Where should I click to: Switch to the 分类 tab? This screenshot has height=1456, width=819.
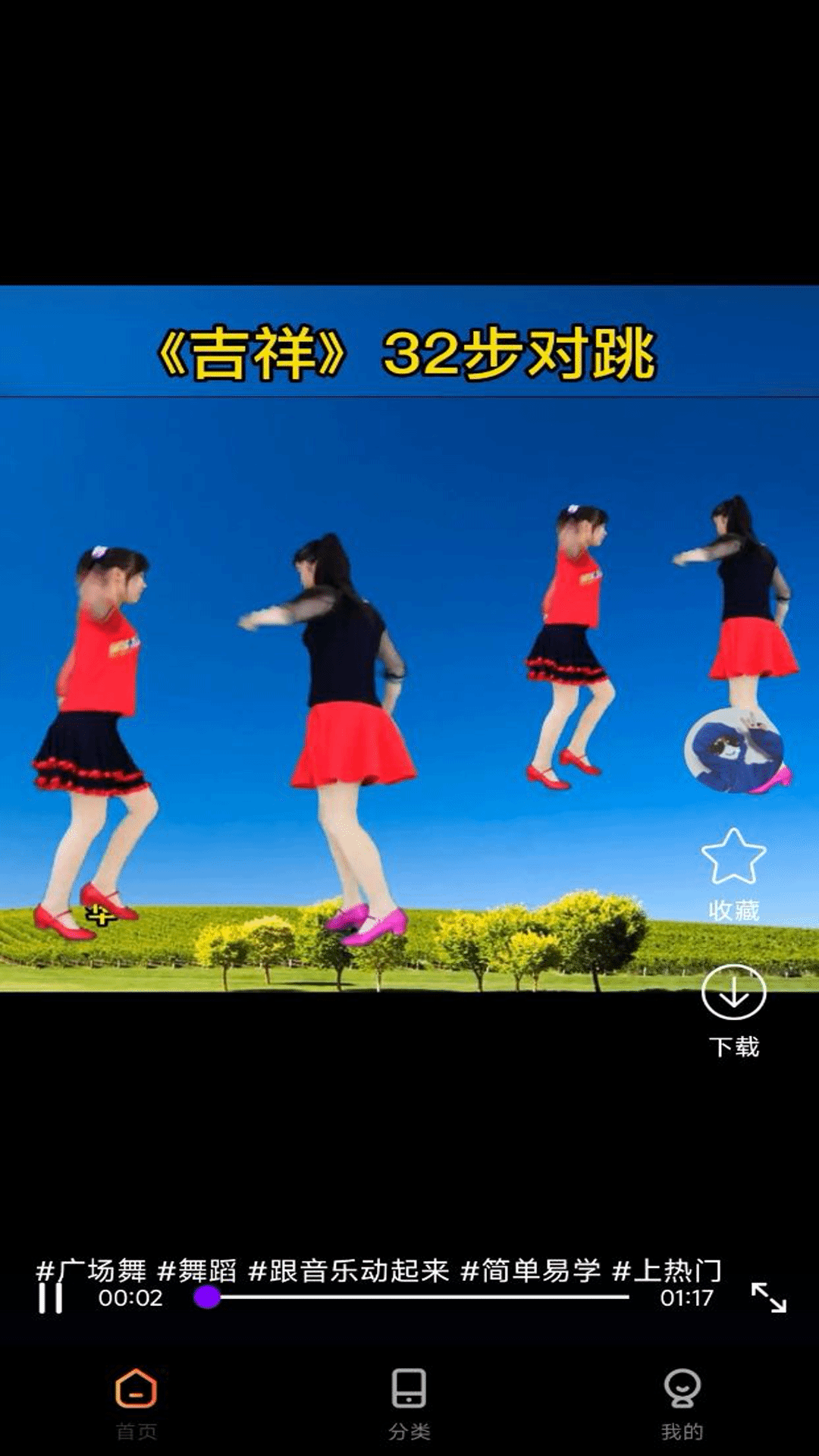(409, 1401)
